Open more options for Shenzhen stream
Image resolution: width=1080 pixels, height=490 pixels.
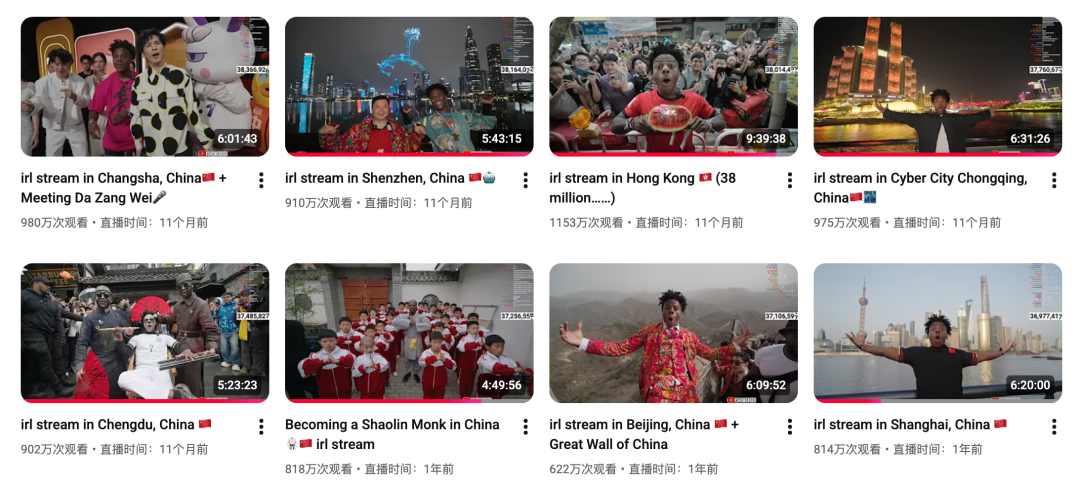tap(525, 180)
